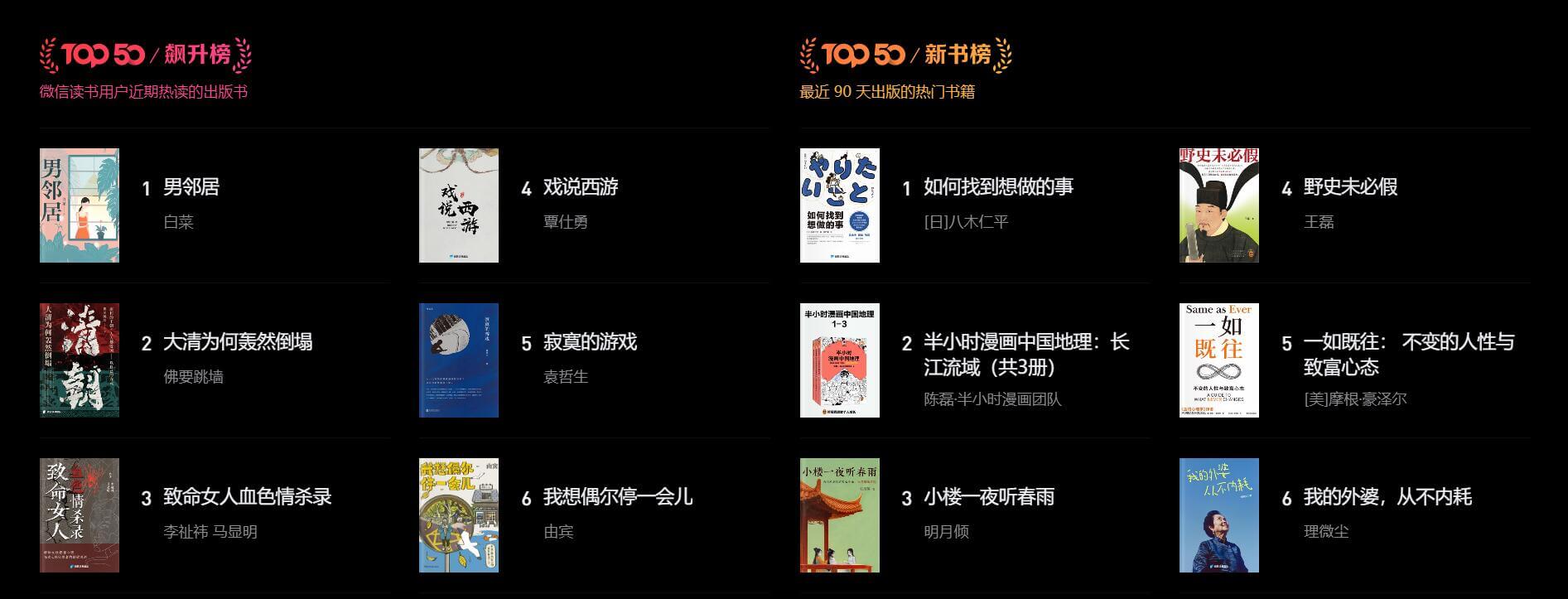Open 大清为何轰然倒塌 book page
This screenshot has height=599, width=1568.
pos(238,342)
